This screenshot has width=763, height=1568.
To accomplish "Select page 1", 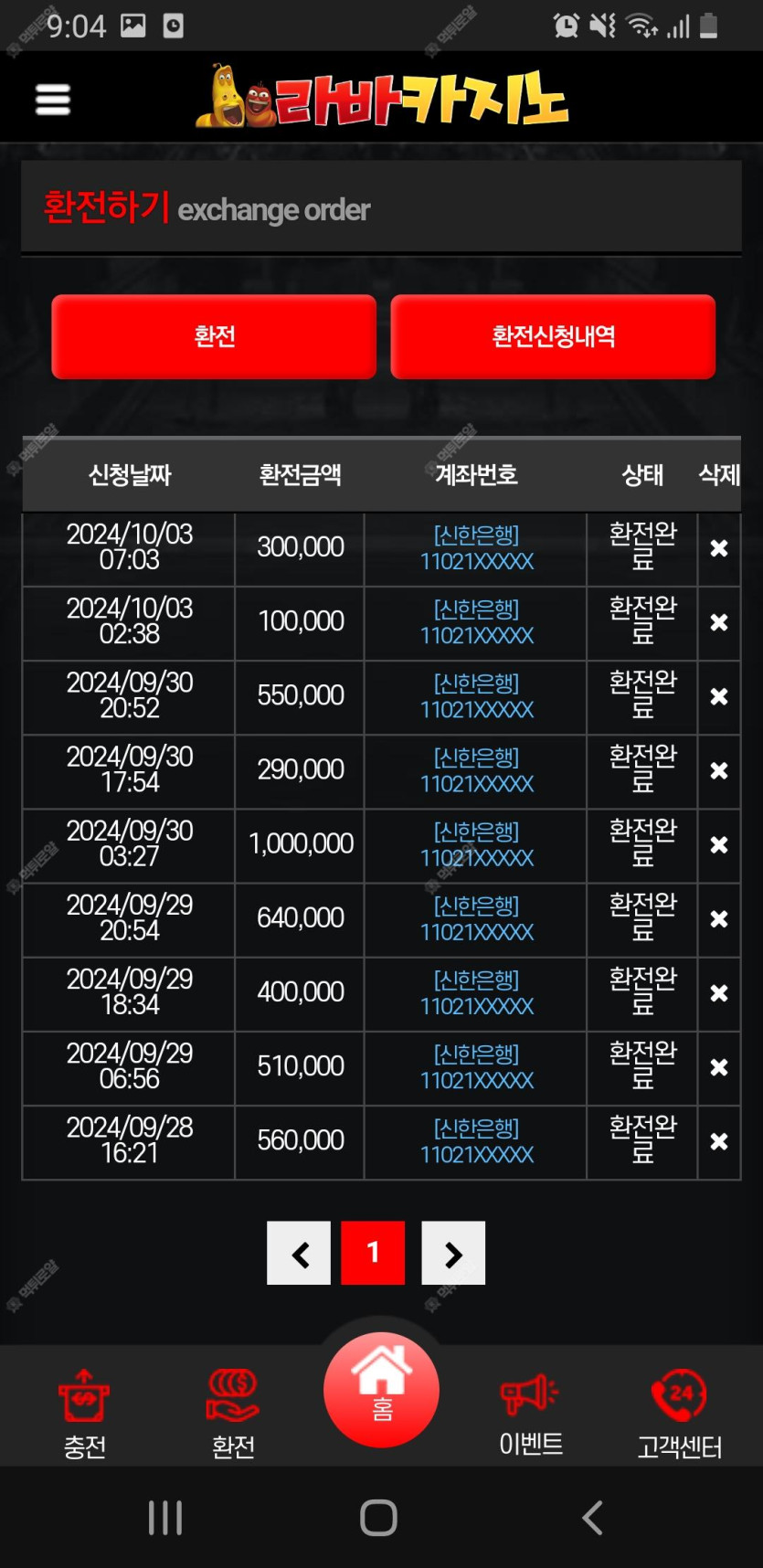I will 373,1254.
